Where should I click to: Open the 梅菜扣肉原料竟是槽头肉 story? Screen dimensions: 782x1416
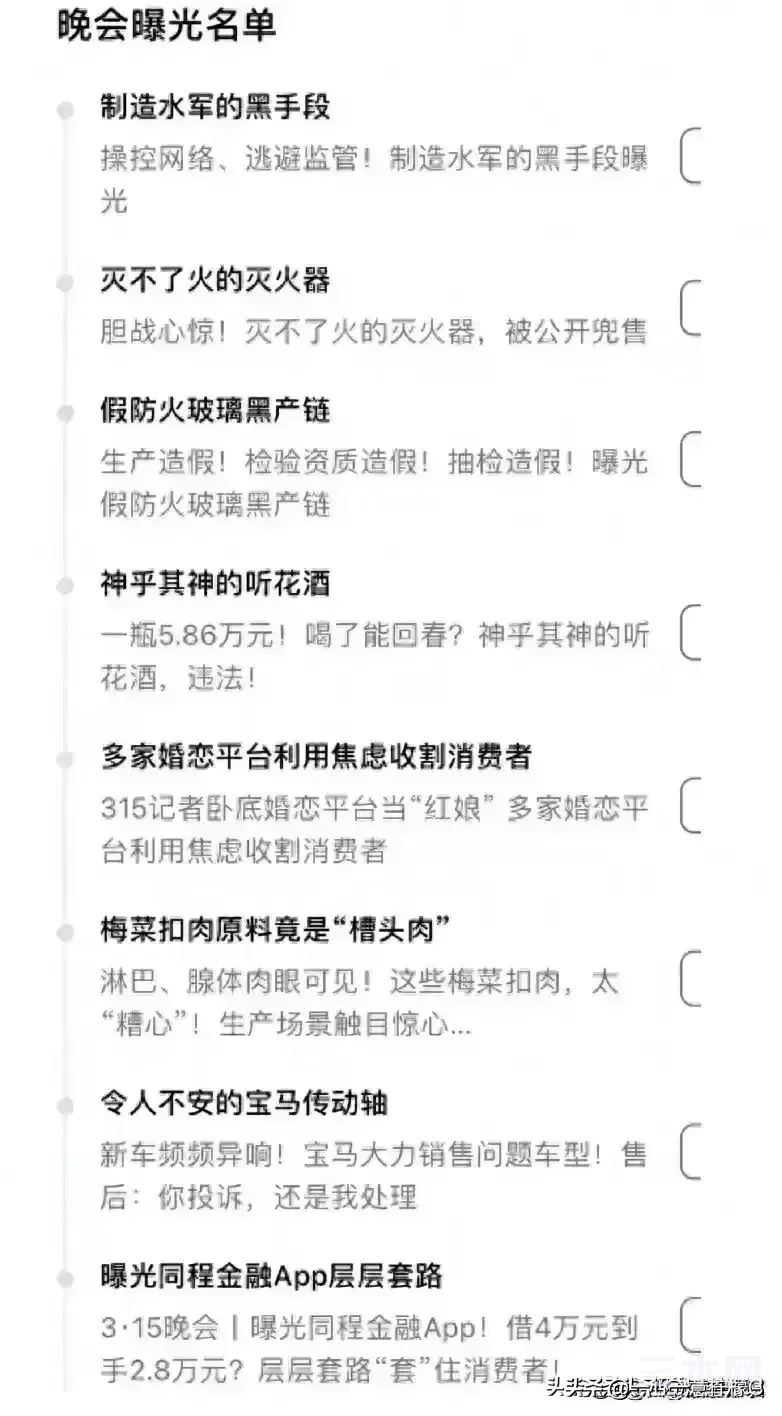pos(273,930)
